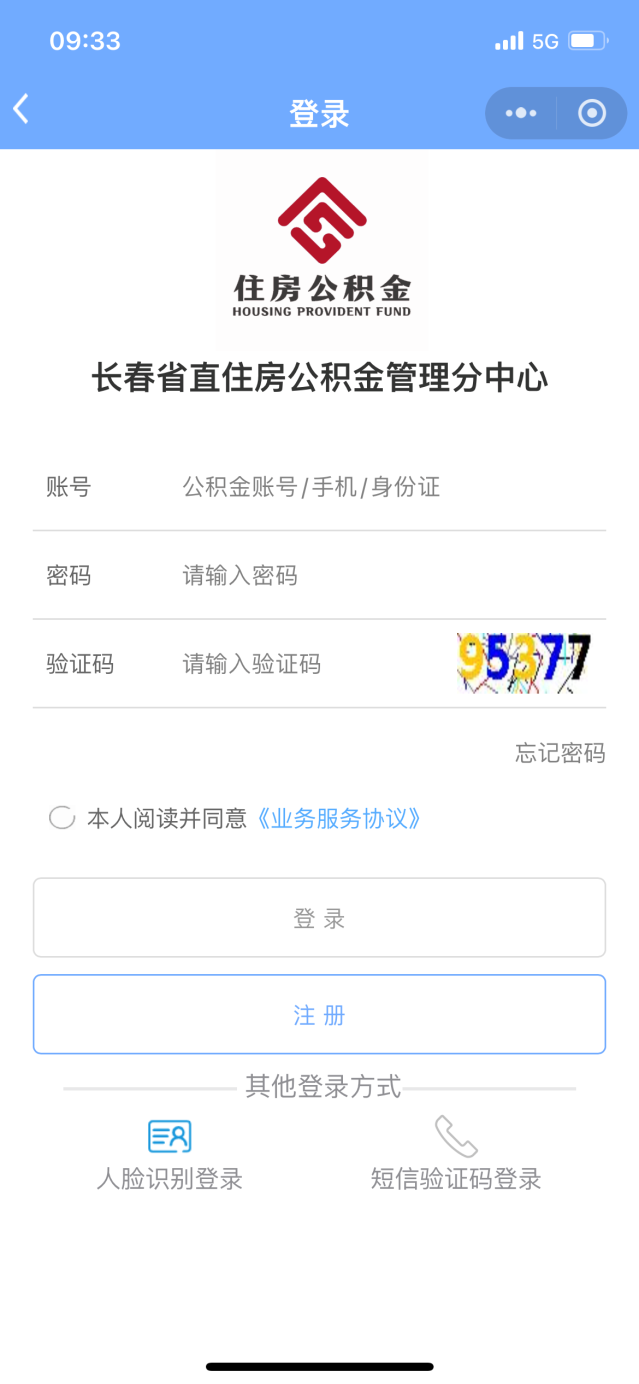Choose 短信验证码登录 SMS code login
The height and width of the screenshot is (1384, 639).
click(456, 1156)
